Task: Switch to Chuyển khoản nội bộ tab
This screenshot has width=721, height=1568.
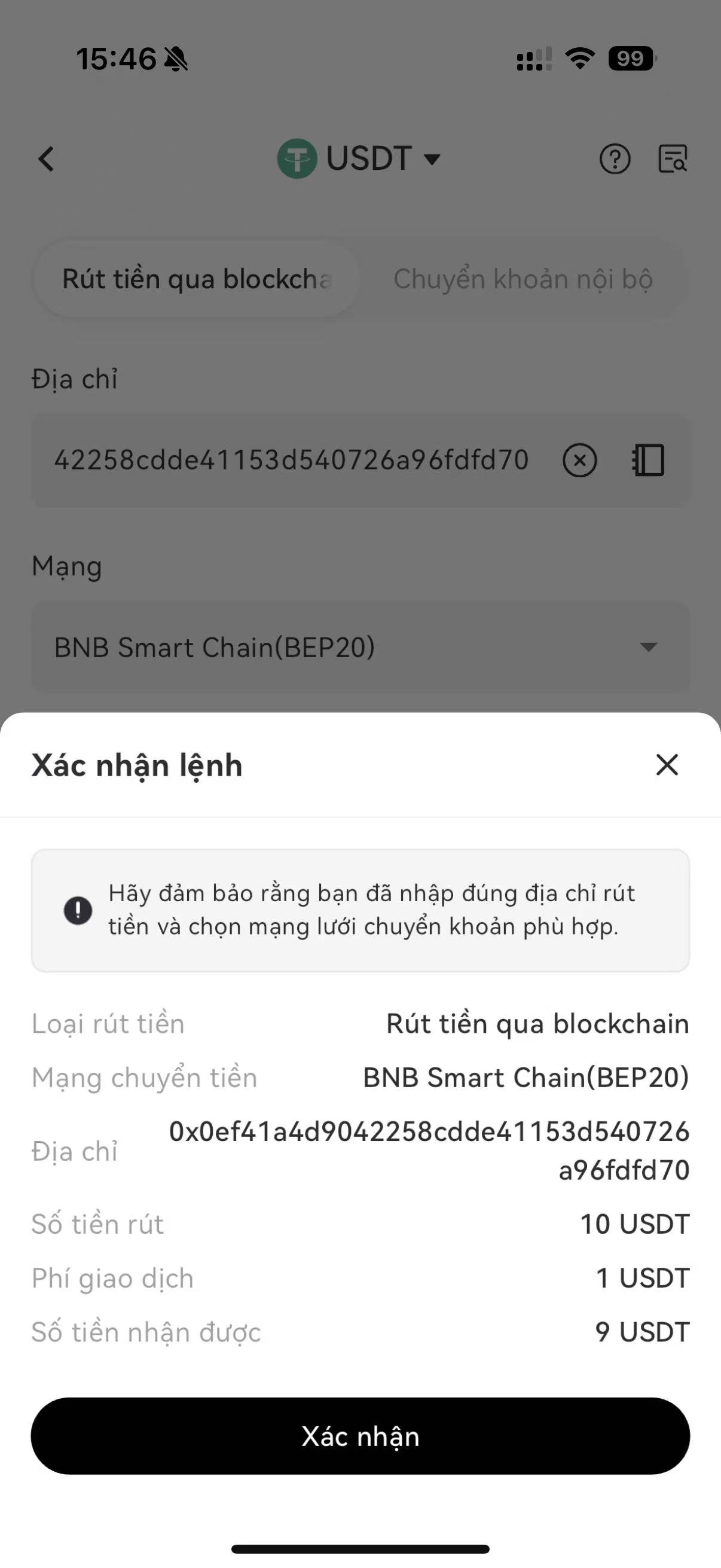Action: [x=523, y=279]
